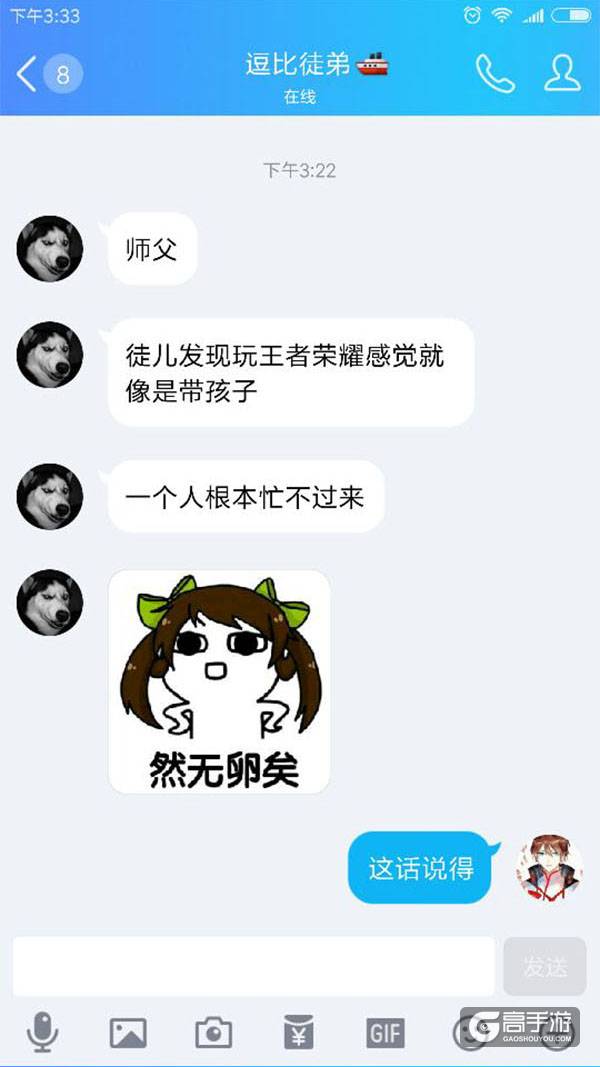Open the GIF picker
600x1067 pixels.
pos(385,1032)
